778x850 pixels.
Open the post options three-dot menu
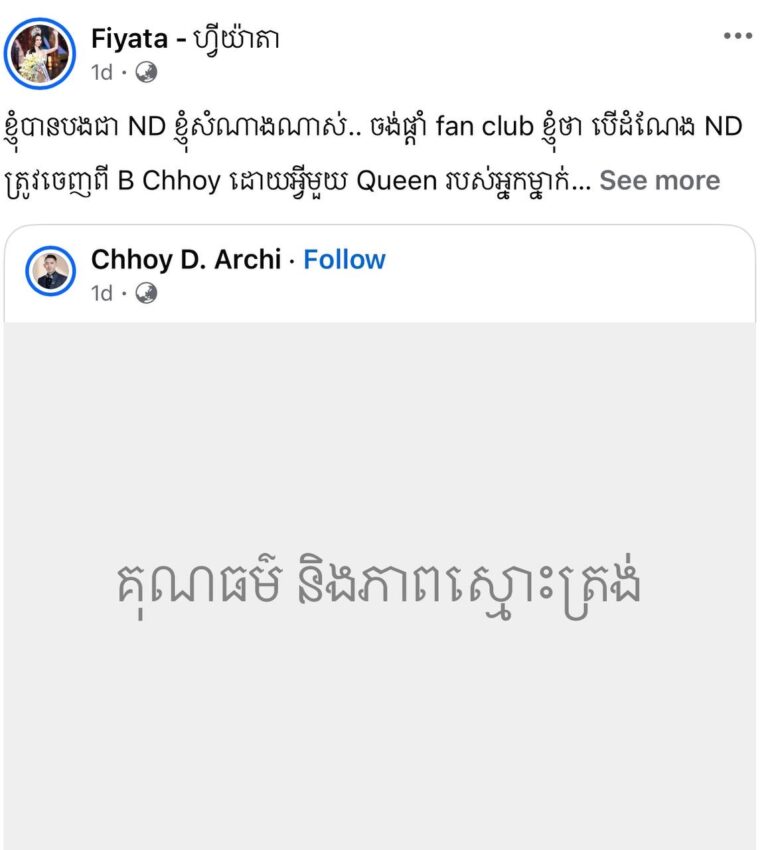tap(737, 36)
